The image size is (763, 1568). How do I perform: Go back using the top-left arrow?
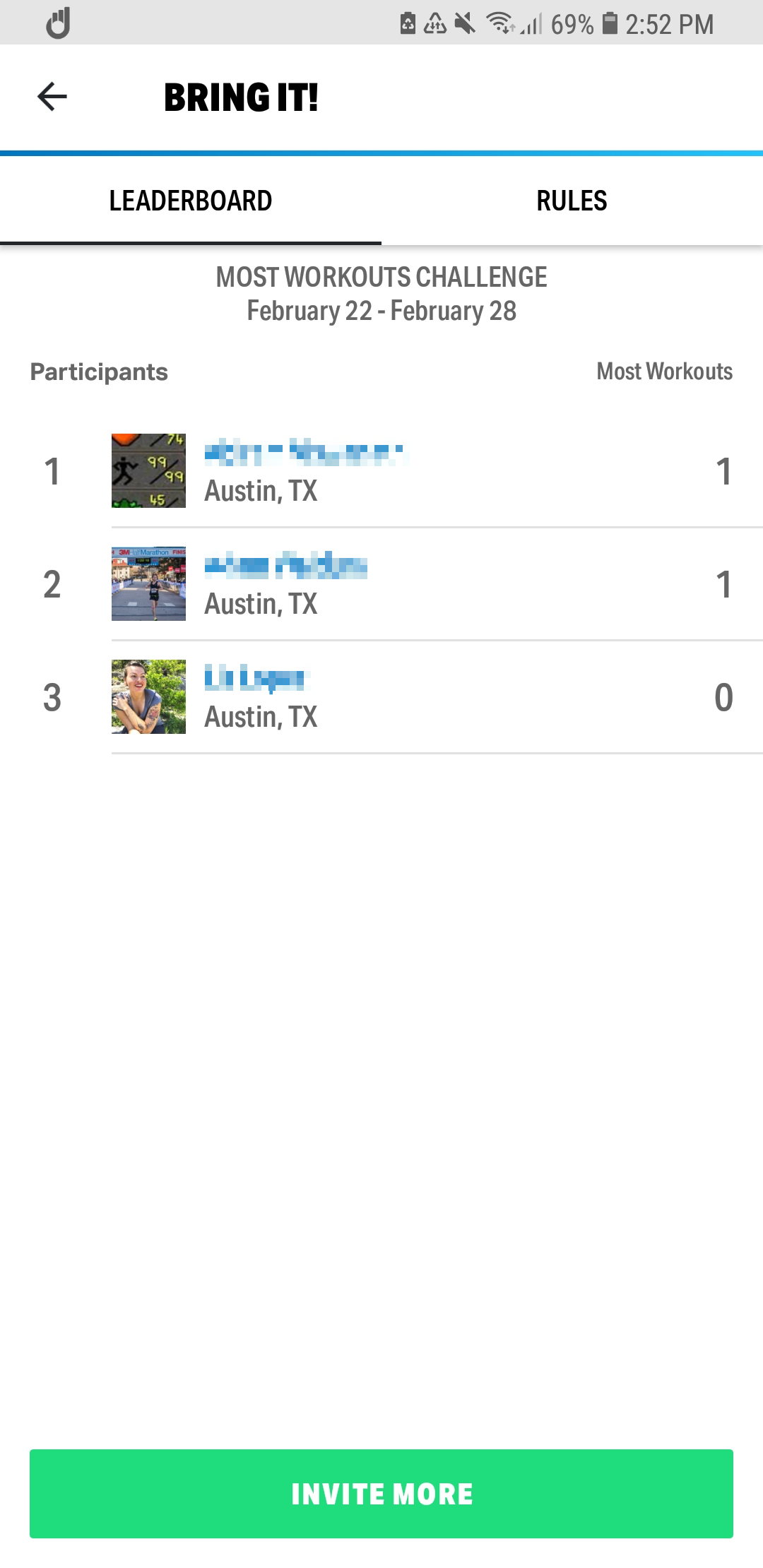click(x=52, y=97)
